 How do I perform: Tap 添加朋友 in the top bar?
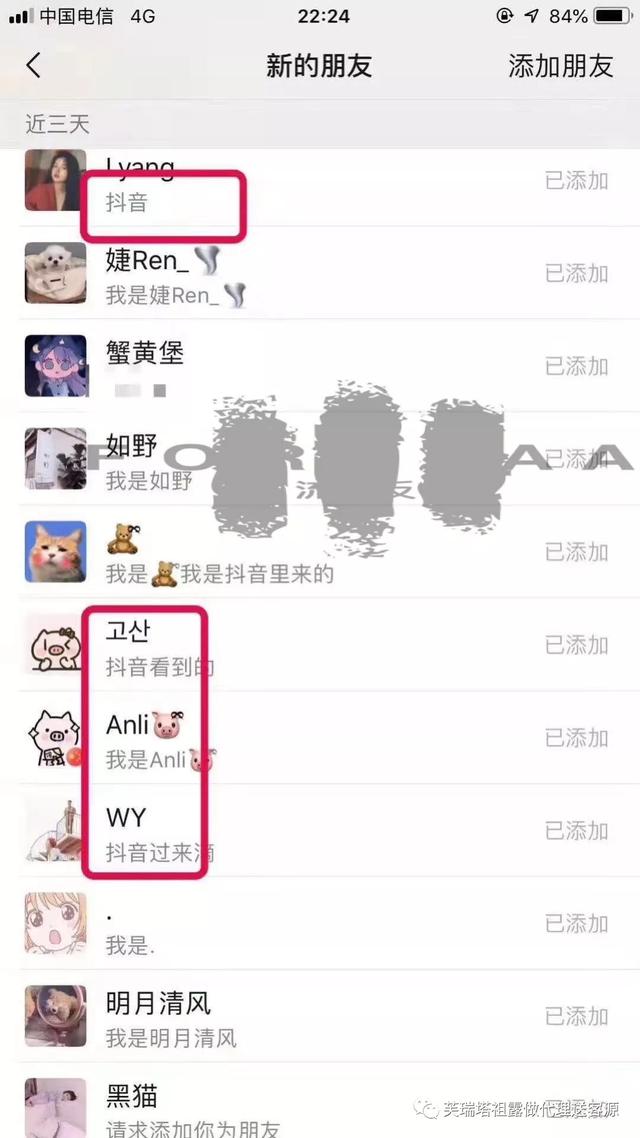[x=560, y=66]
